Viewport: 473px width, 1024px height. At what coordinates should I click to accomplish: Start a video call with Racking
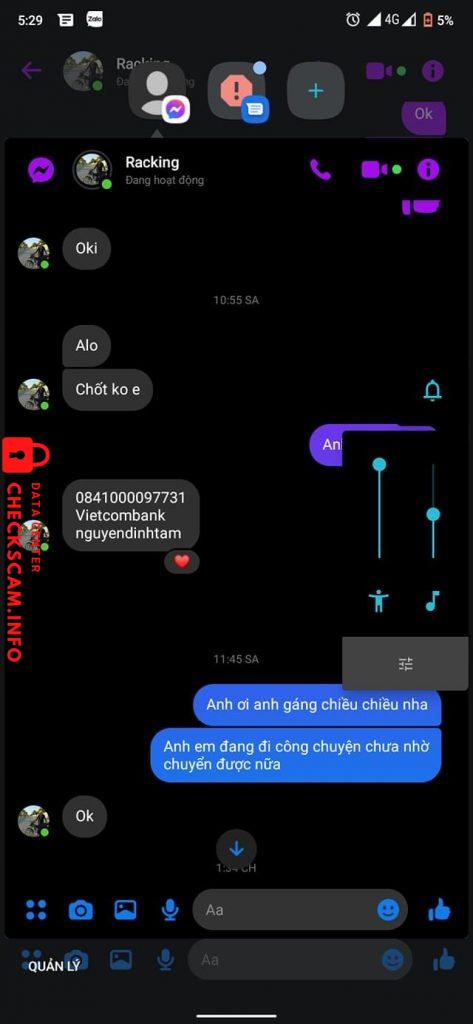(375, 170)
